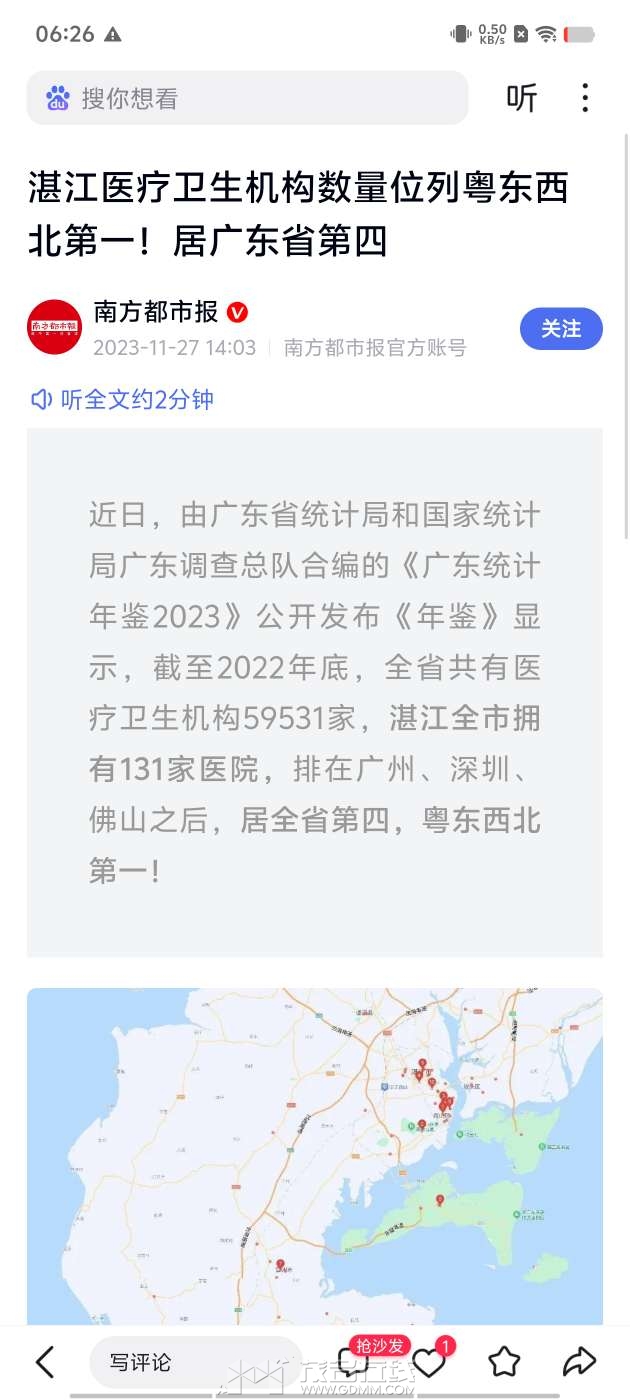Open comments via the 抢沙发 icon
630x1400 pixels.
[352, 1361]
